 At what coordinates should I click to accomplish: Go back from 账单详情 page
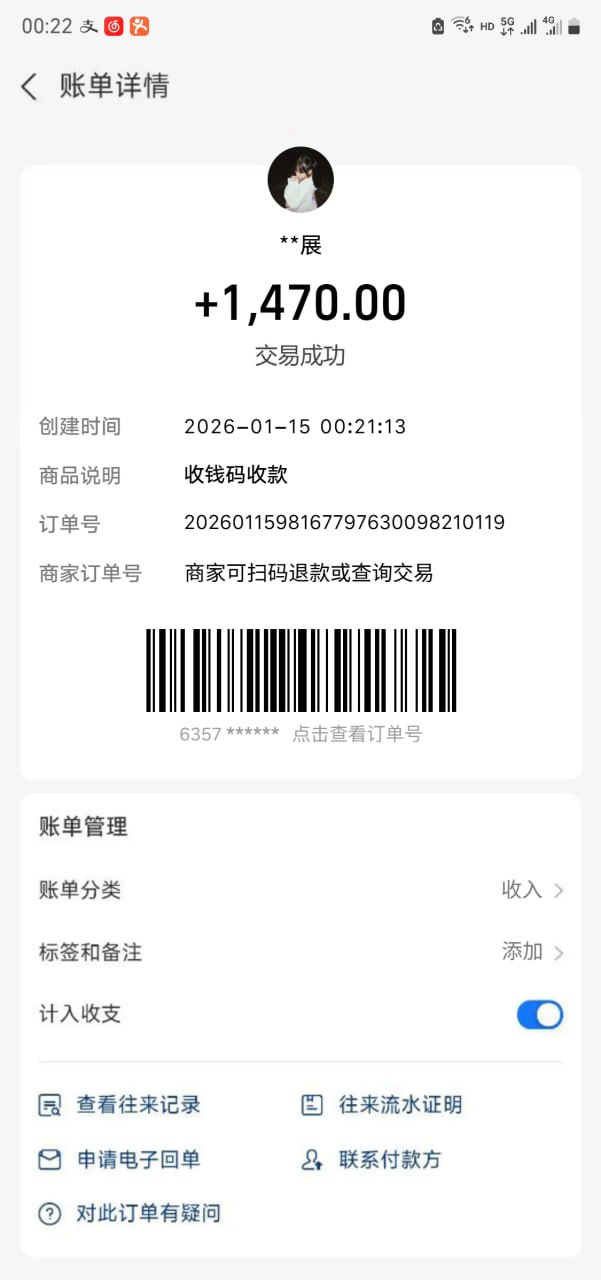click(x=29, y=87)
